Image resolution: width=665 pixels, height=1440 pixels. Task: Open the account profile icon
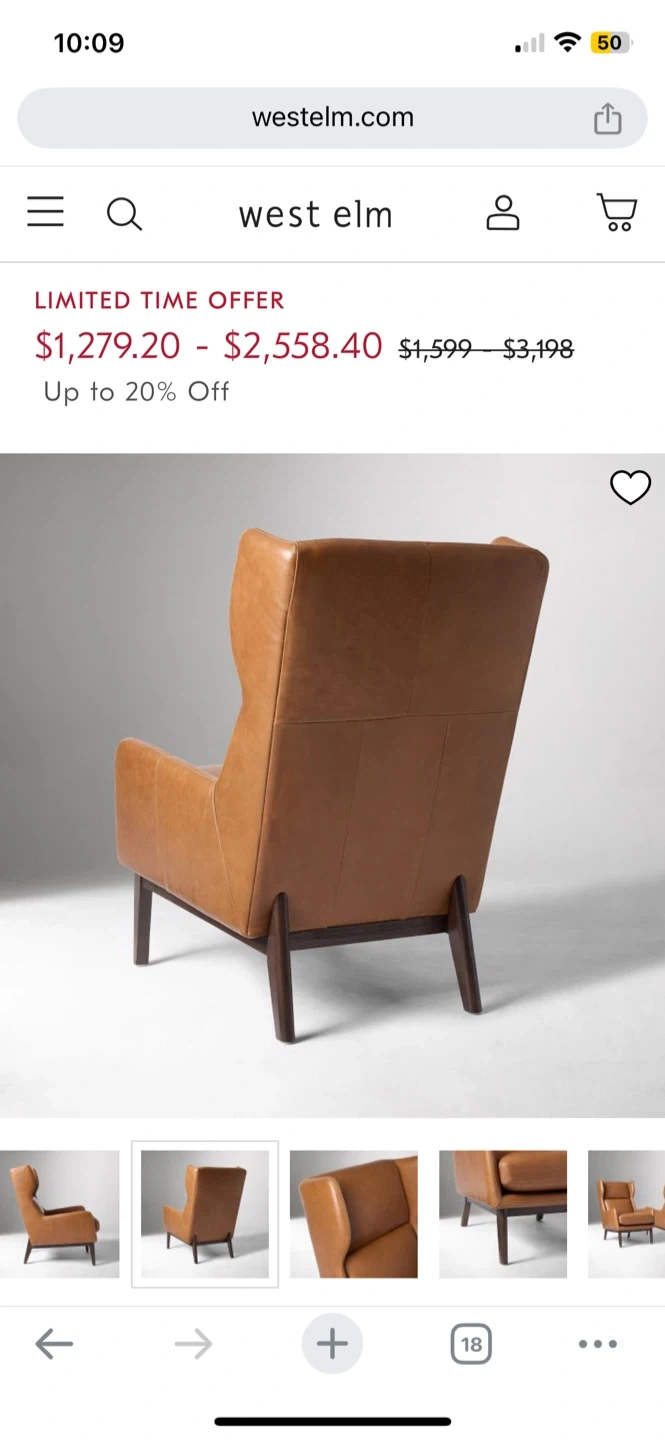pos(503,213)
